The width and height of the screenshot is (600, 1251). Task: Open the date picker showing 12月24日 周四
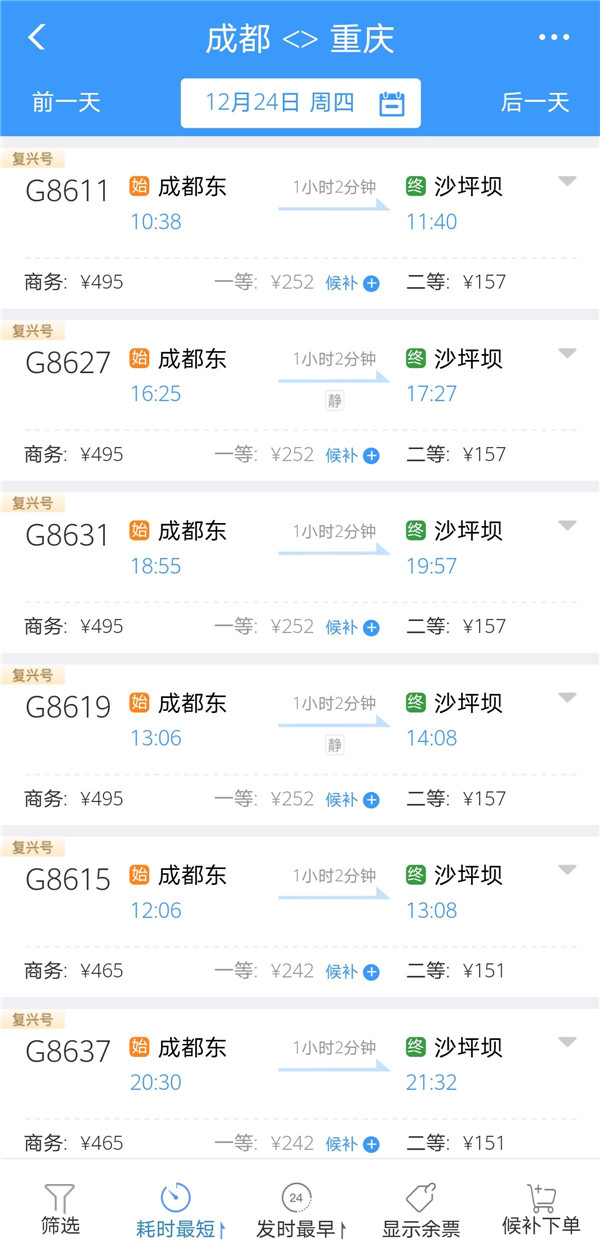(x=300, y=103)
